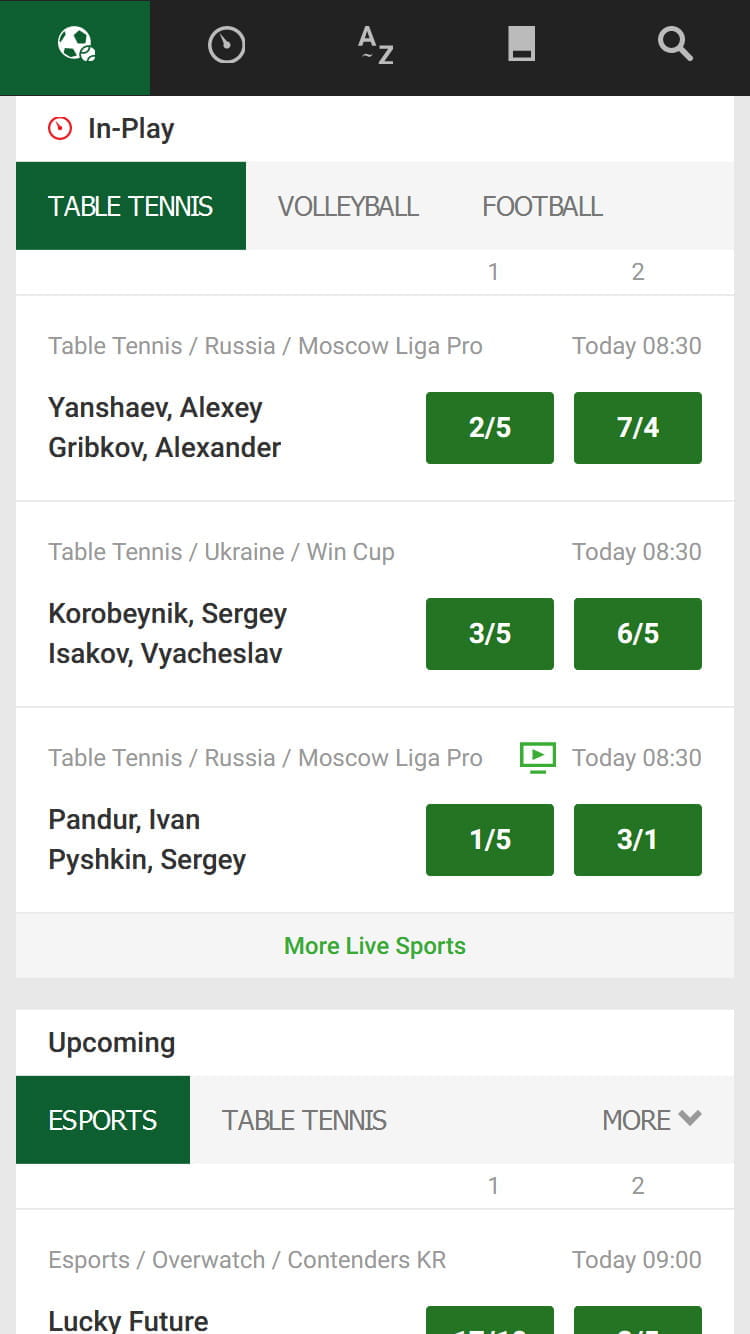Open the Korobeynik vs Isakov match

click(x=167, y=634)
